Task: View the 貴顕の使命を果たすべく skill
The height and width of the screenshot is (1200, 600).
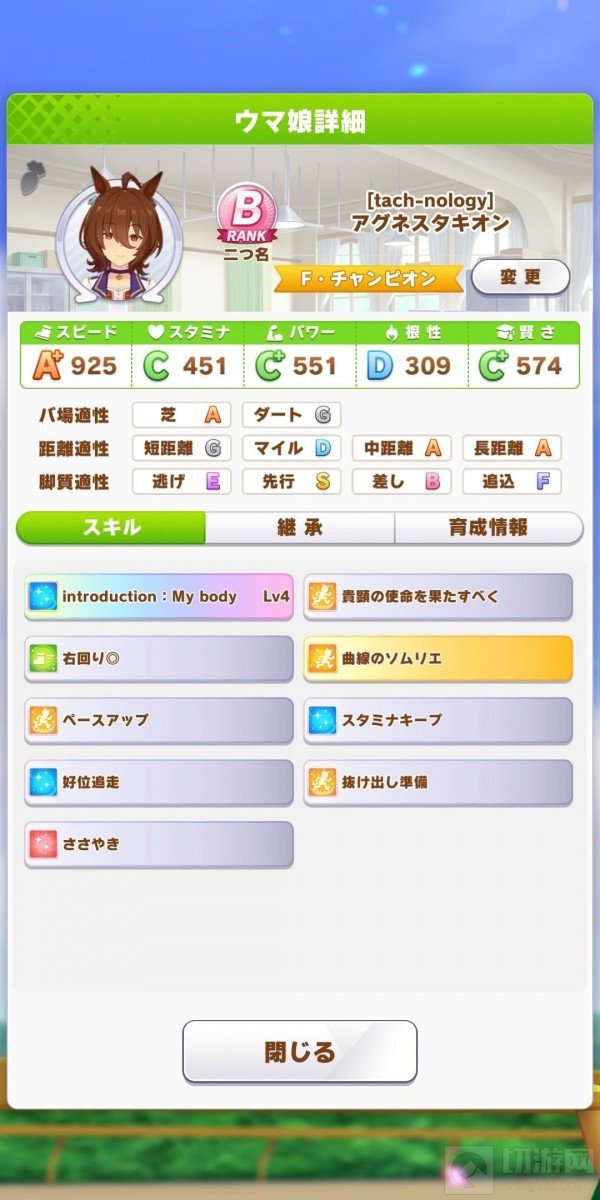Action: click(x=438, y=597)
